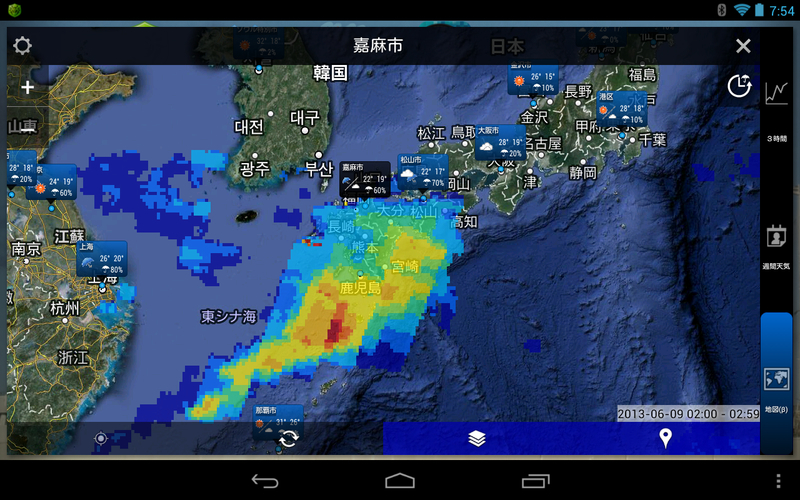800x500 pixels.
Task: Zoom in with the plus button
Action: pos(27,87)
